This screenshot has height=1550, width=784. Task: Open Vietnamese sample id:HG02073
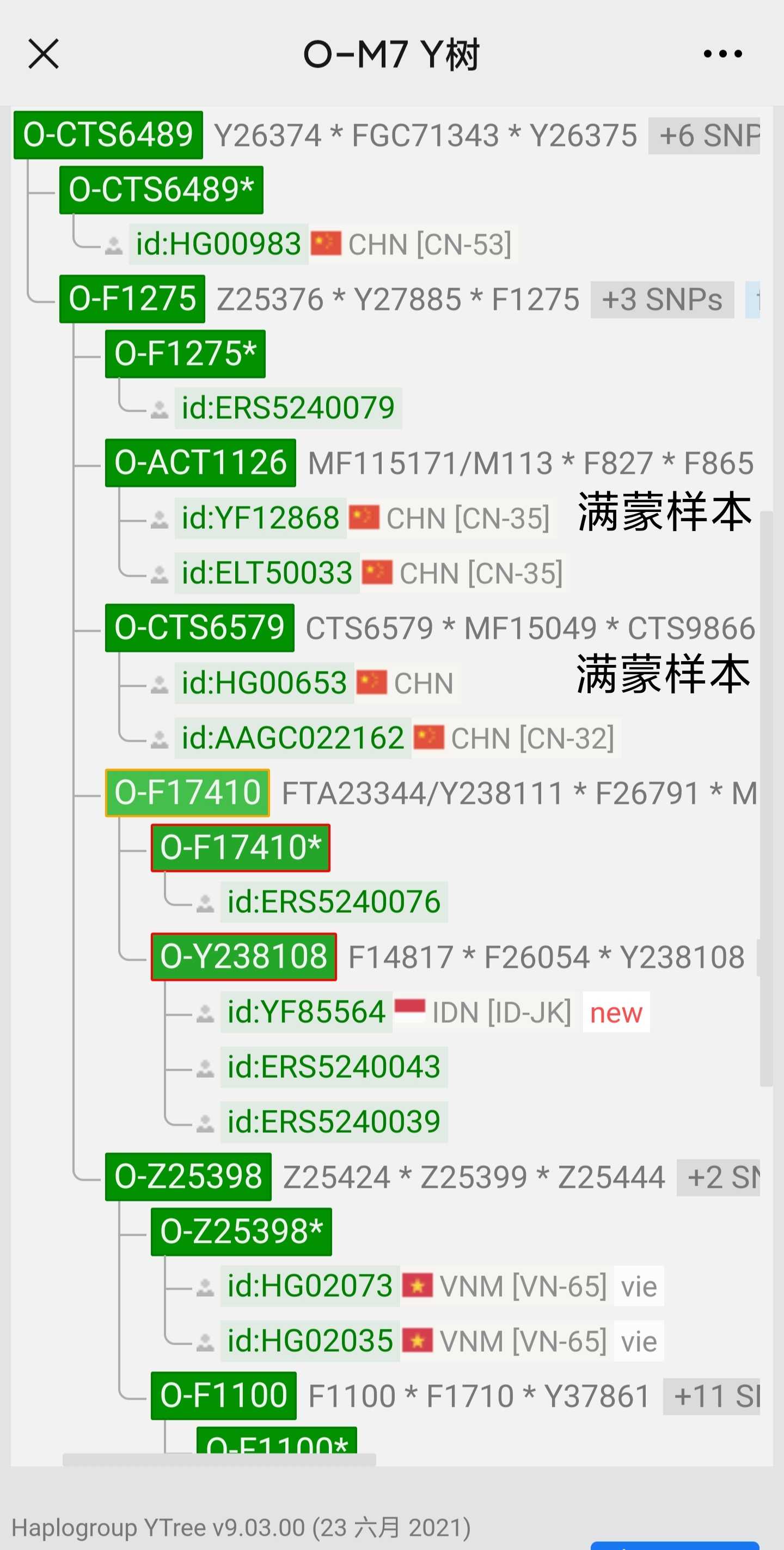pyautogui.click(x=310, y=1286)
